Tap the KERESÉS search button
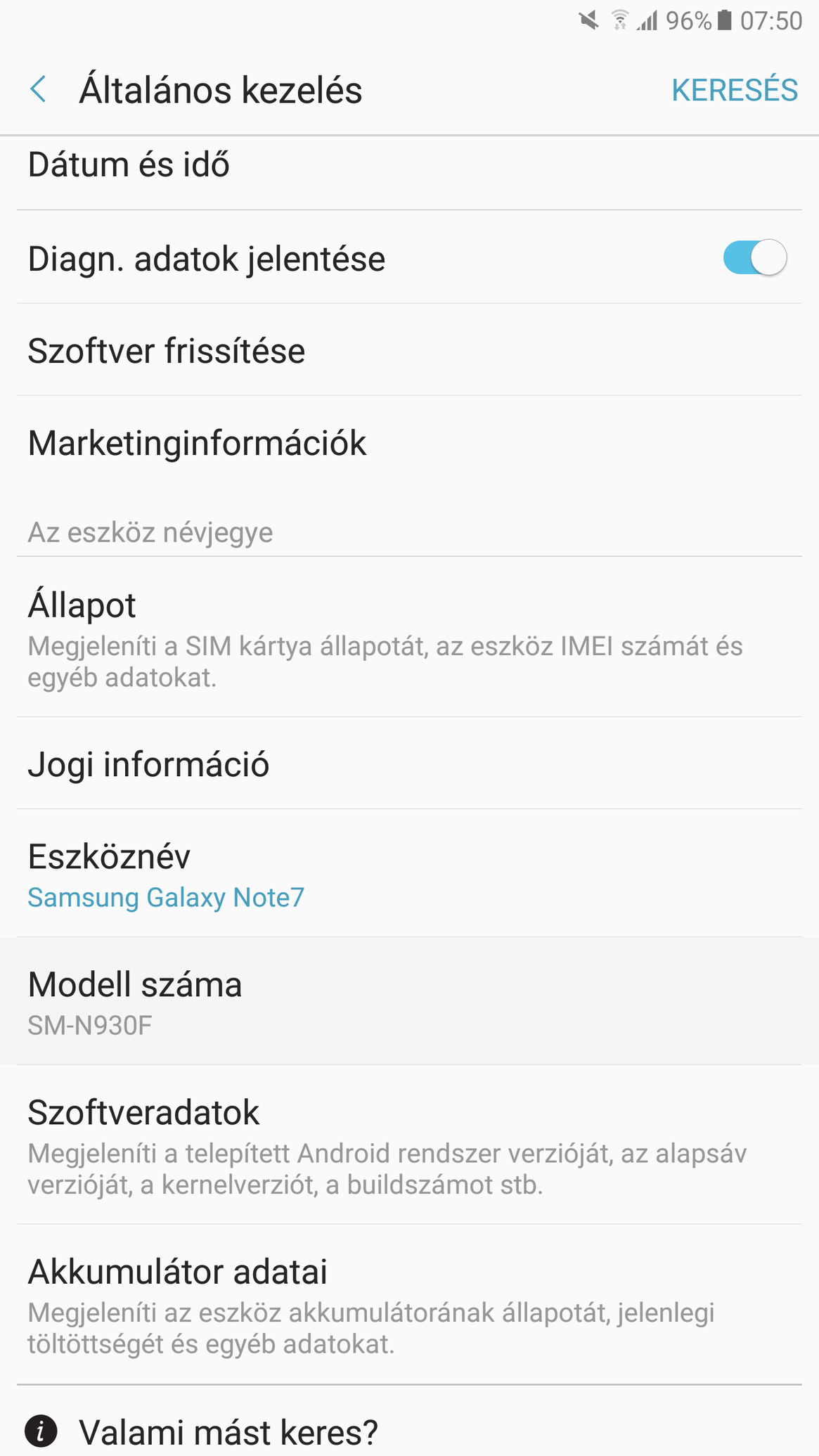This screenshot has height=1456, width=819. [x=735, y=90]
